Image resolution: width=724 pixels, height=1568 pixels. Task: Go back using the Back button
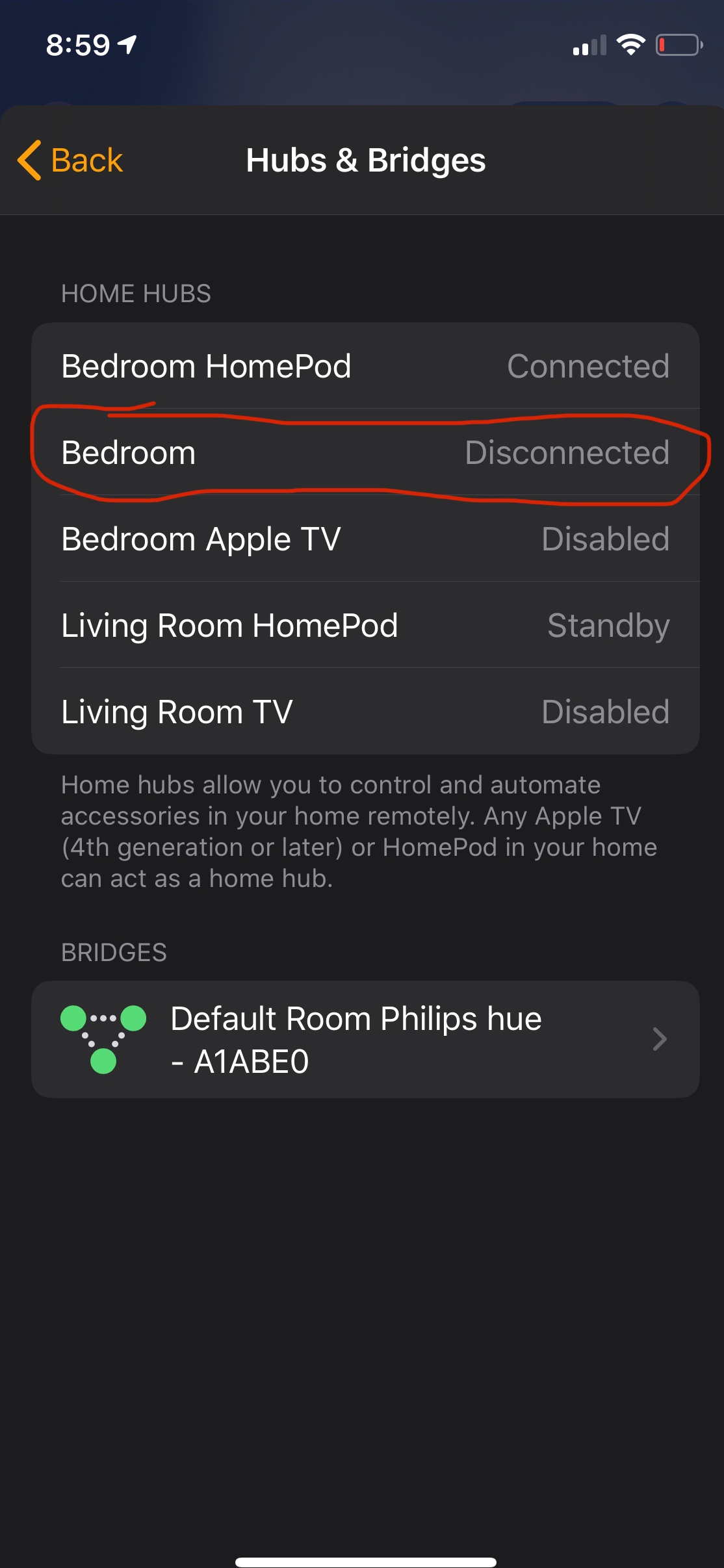[70, 160]
